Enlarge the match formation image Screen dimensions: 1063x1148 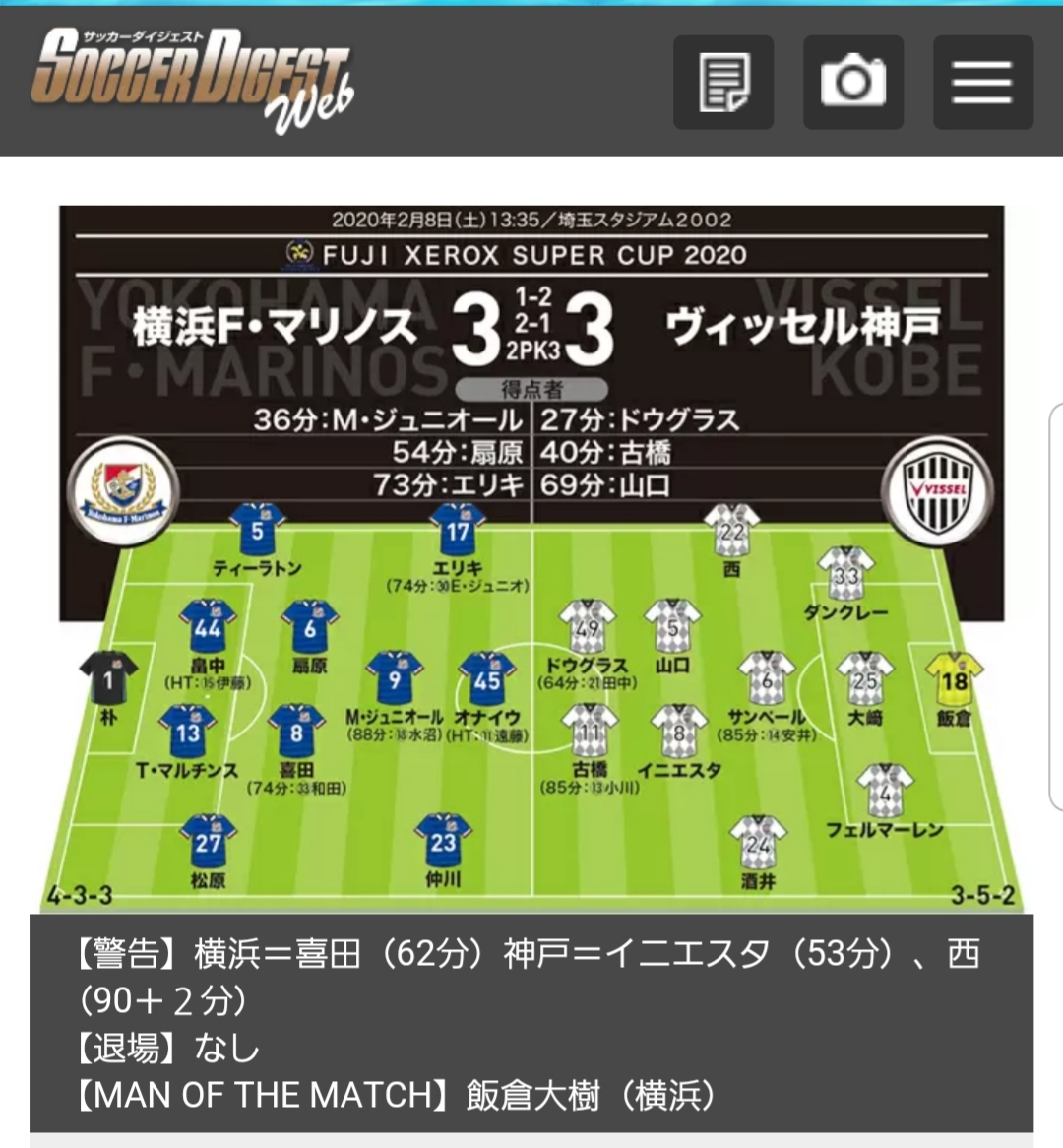[531, 557]
